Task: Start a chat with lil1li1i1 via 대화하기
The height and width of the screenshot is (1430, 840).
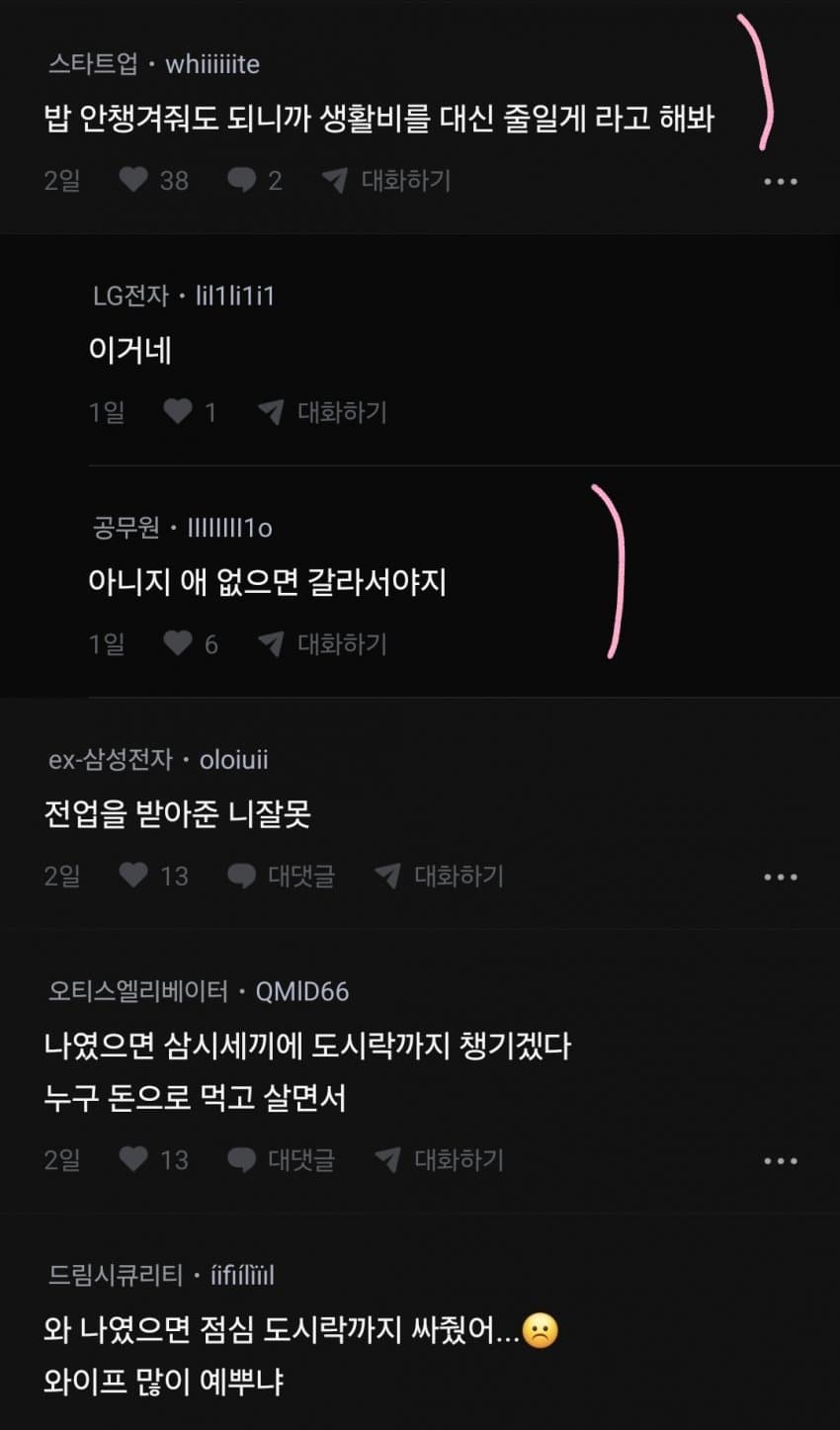Action: click(x=324, y=411)
